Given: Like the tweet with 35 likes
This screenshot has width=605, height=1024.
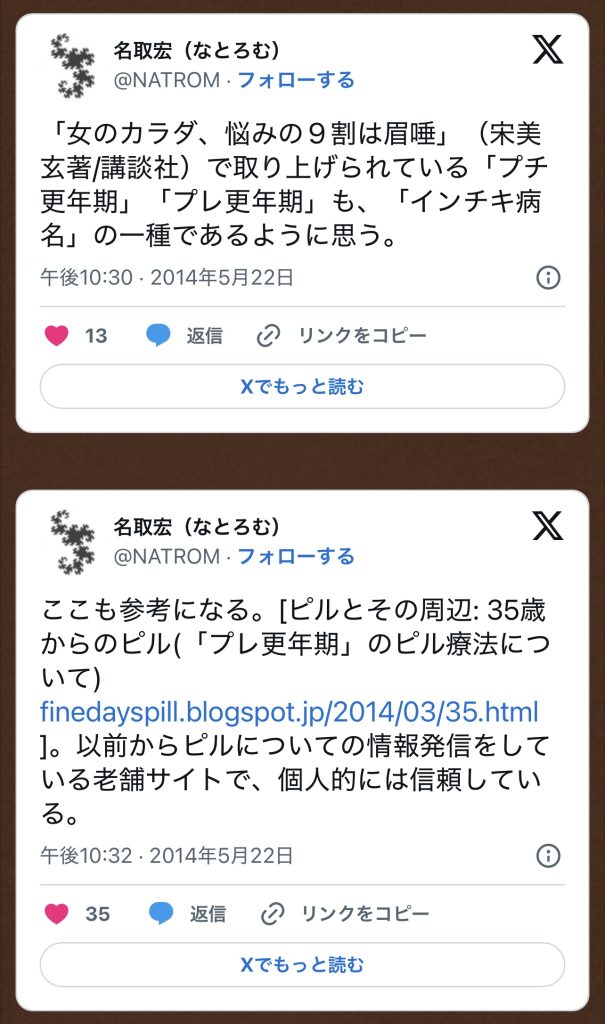Looking at the screenshot, I should [x=58, y=913].
